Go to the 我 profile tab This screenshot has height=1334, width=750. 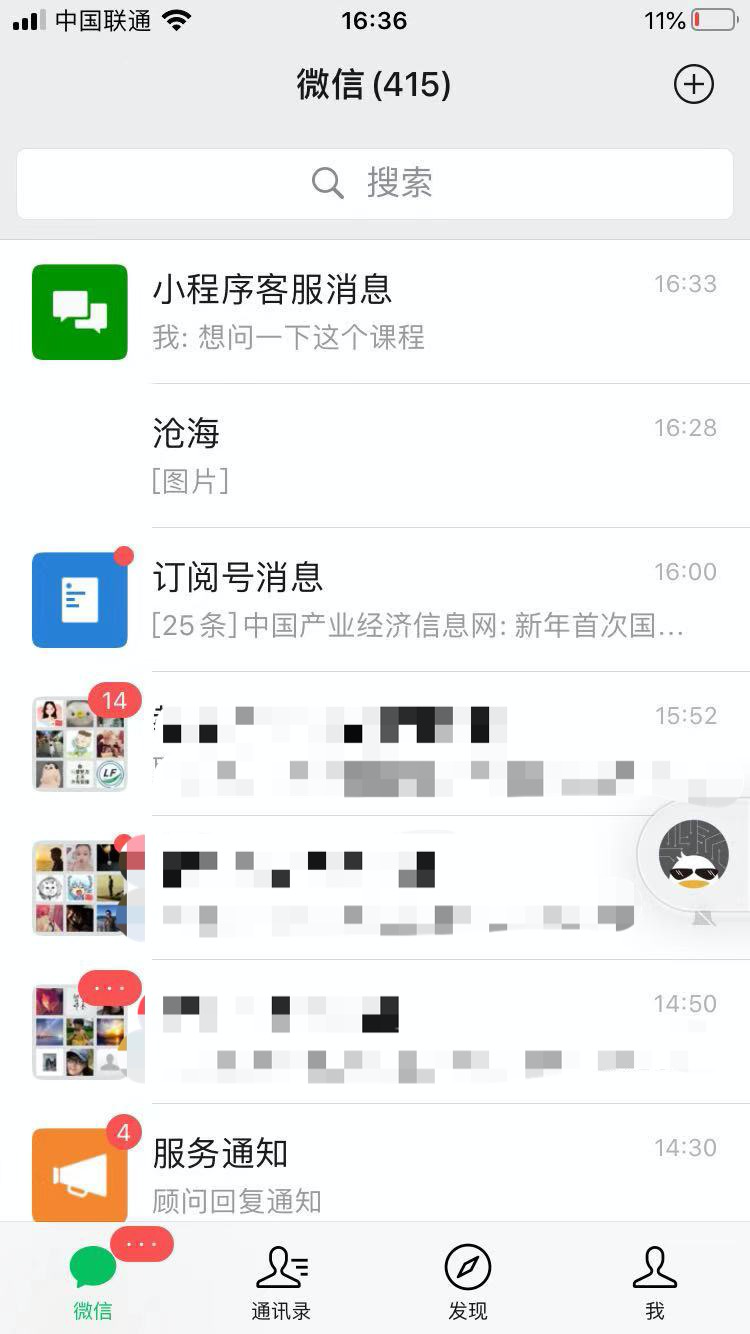tap(655, 1283)
